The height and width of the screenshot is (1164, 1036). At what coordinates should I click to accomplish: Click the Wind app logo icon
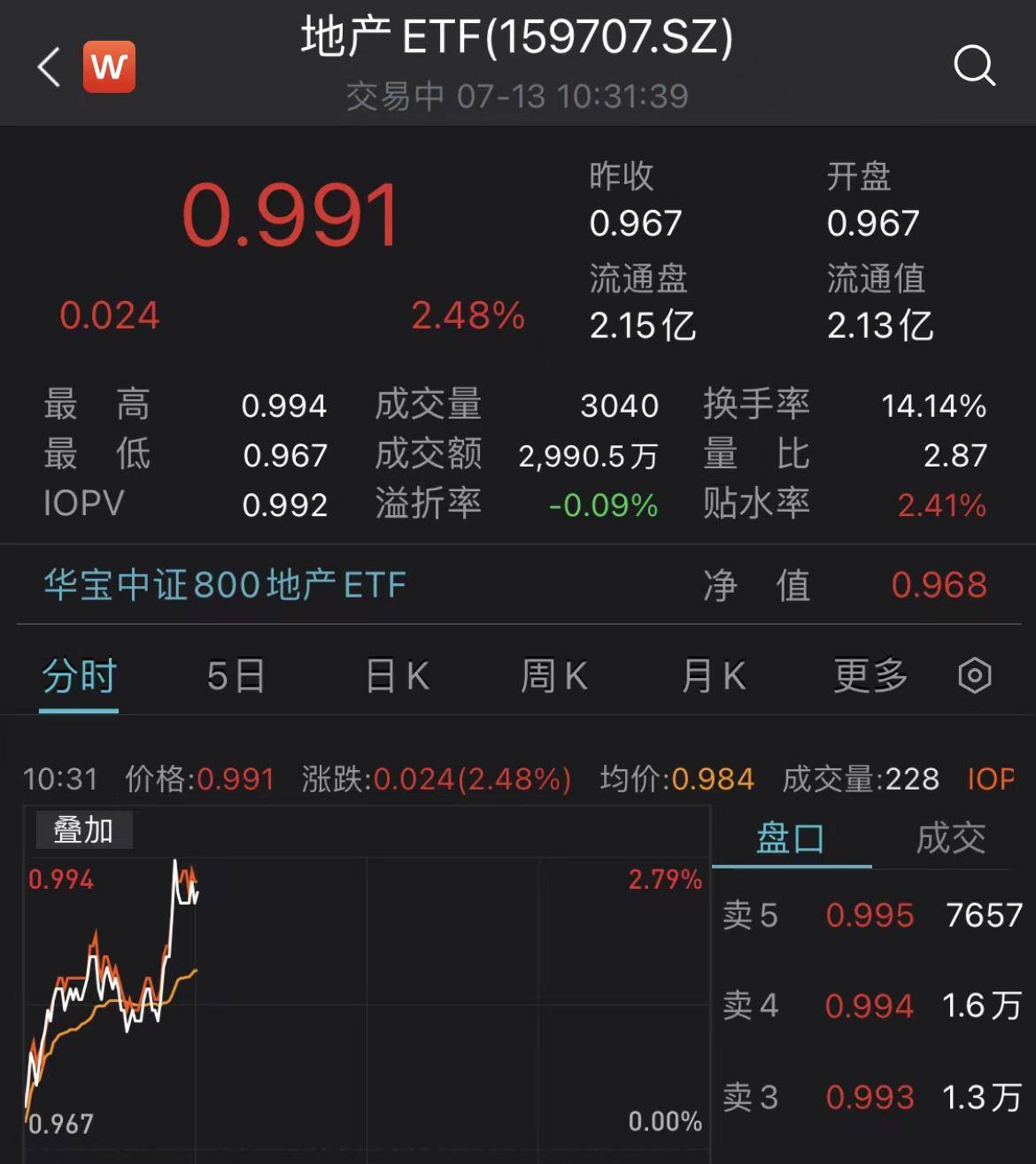(x=109, y=66)
